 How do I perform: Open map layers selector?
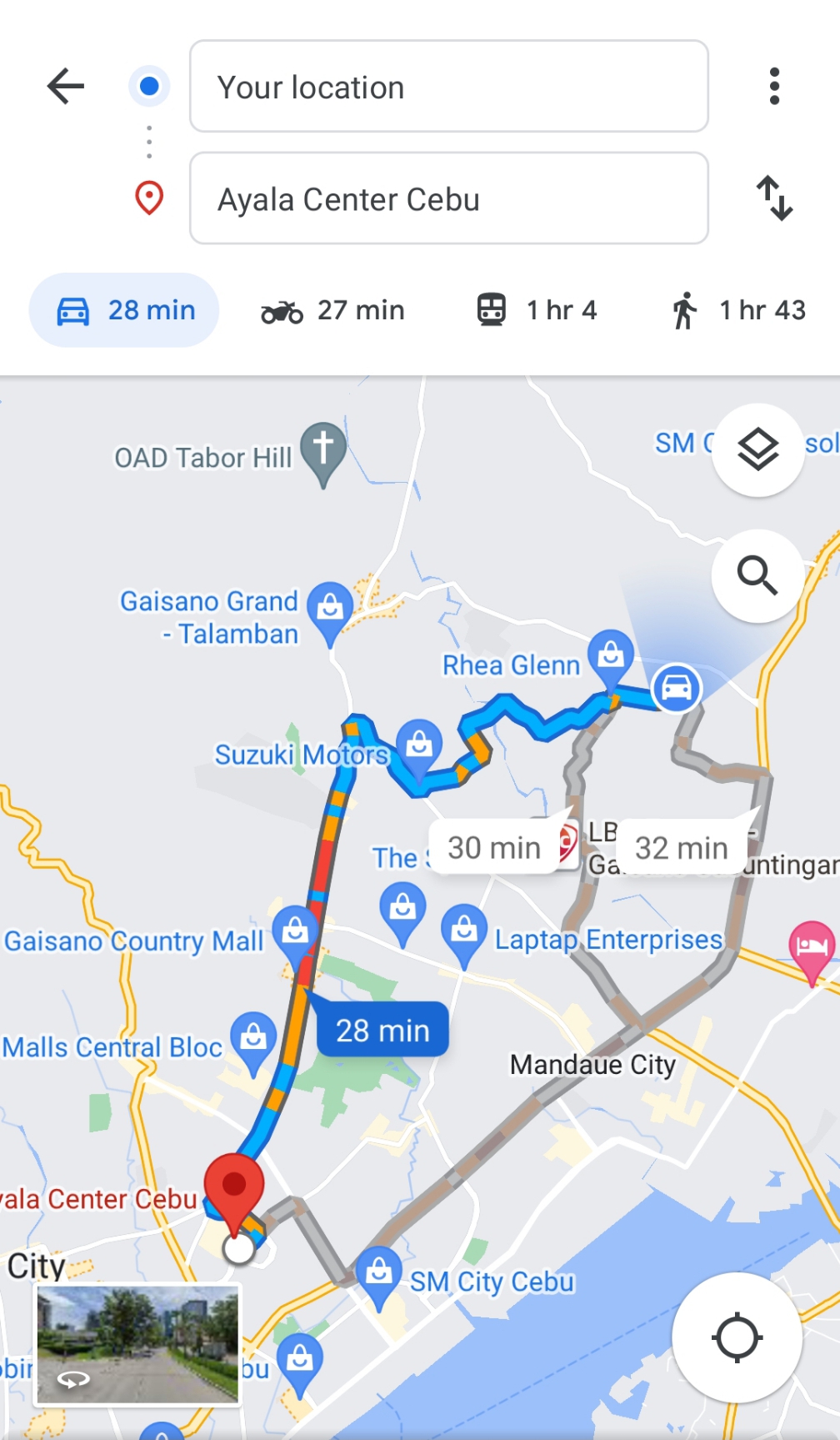(x=757, y=450)
